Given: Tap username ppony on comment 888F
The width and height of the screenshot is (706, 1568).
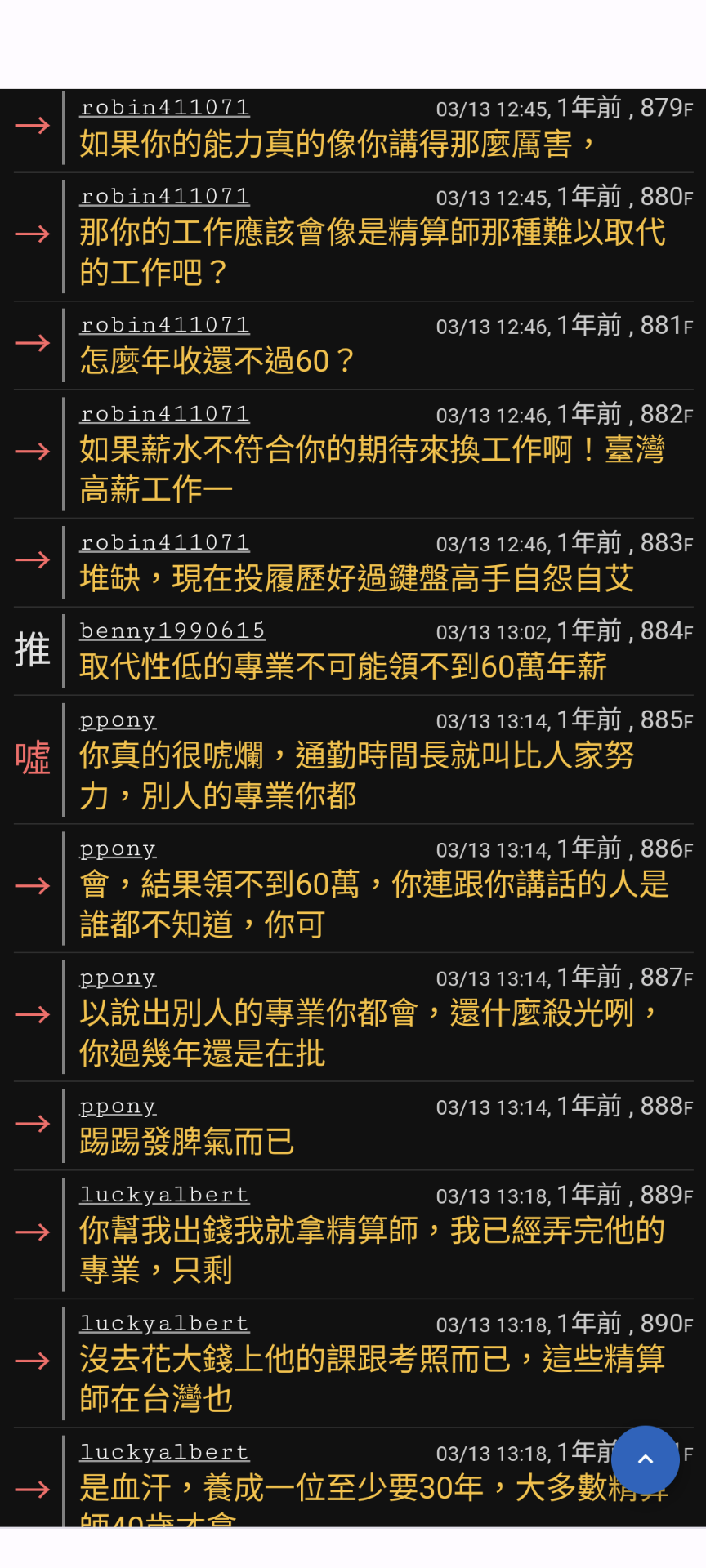Looking at the screenshot, I should coord(118,1107).
